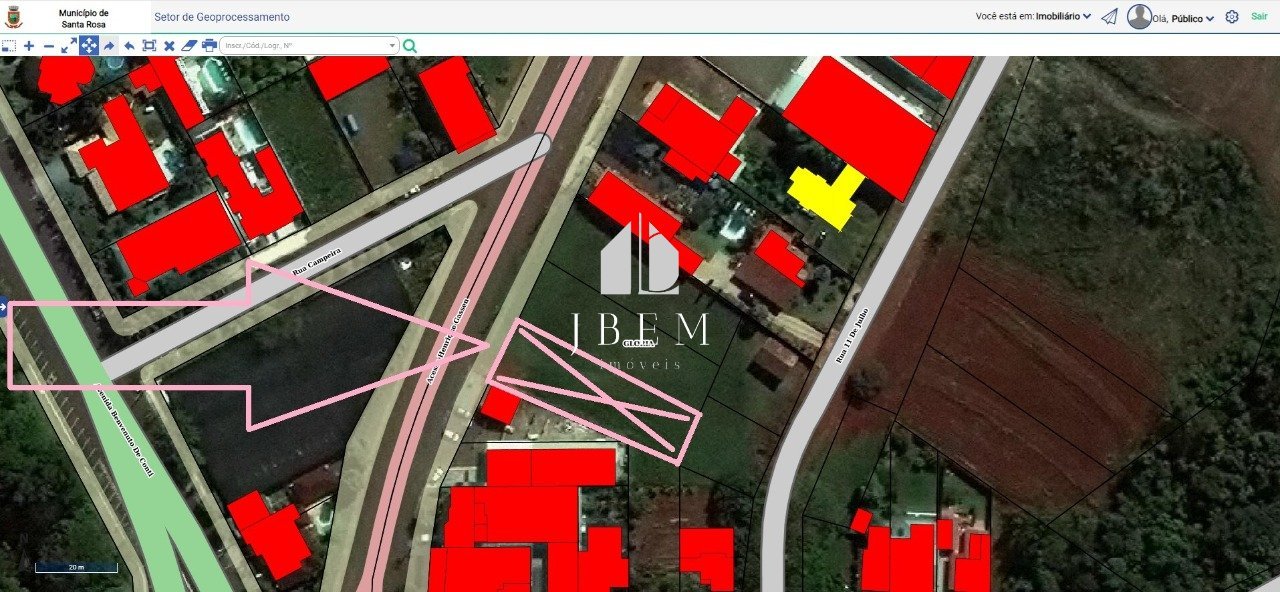
Task: Tap the fit-to-frame tool
Action: (x=149, y=46)
